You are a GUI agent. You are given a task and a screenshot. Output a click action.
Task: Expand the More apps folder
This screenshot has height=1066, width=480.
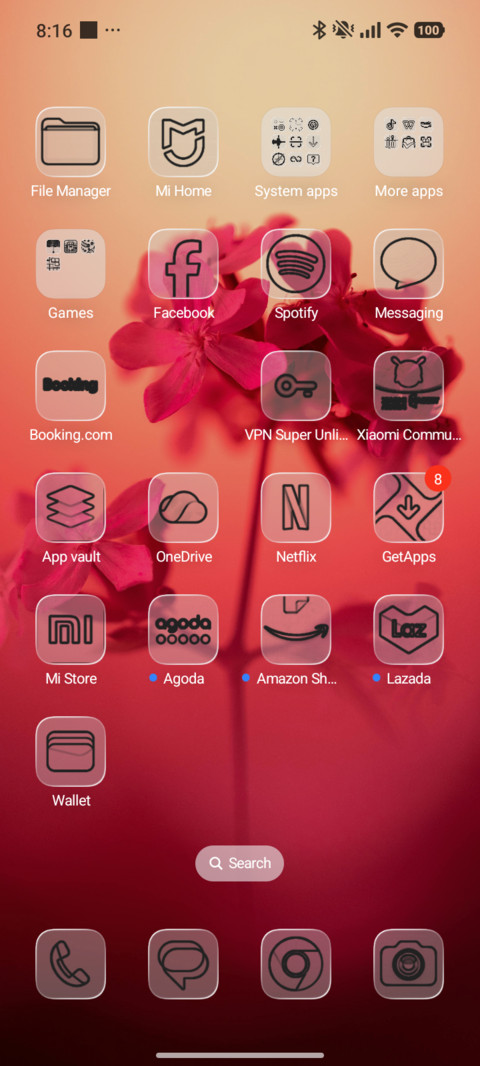409,142
